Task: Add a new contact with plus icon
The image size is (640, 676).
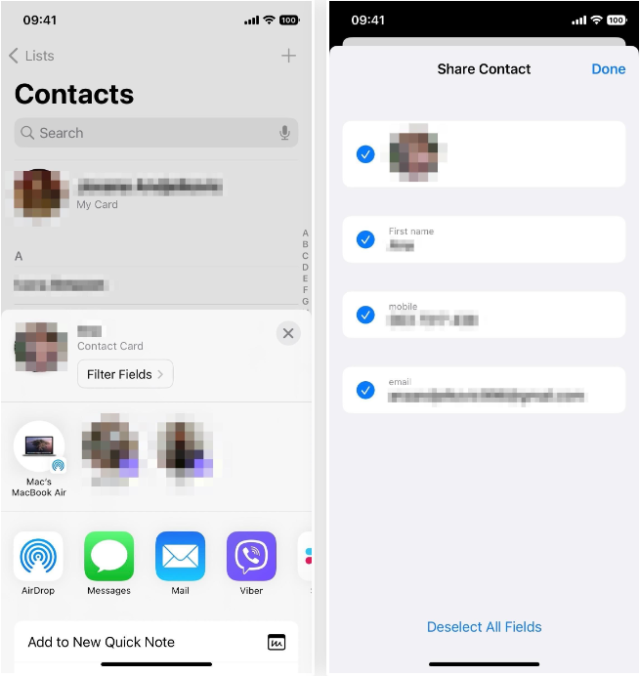Action: (x=288, y=56)
